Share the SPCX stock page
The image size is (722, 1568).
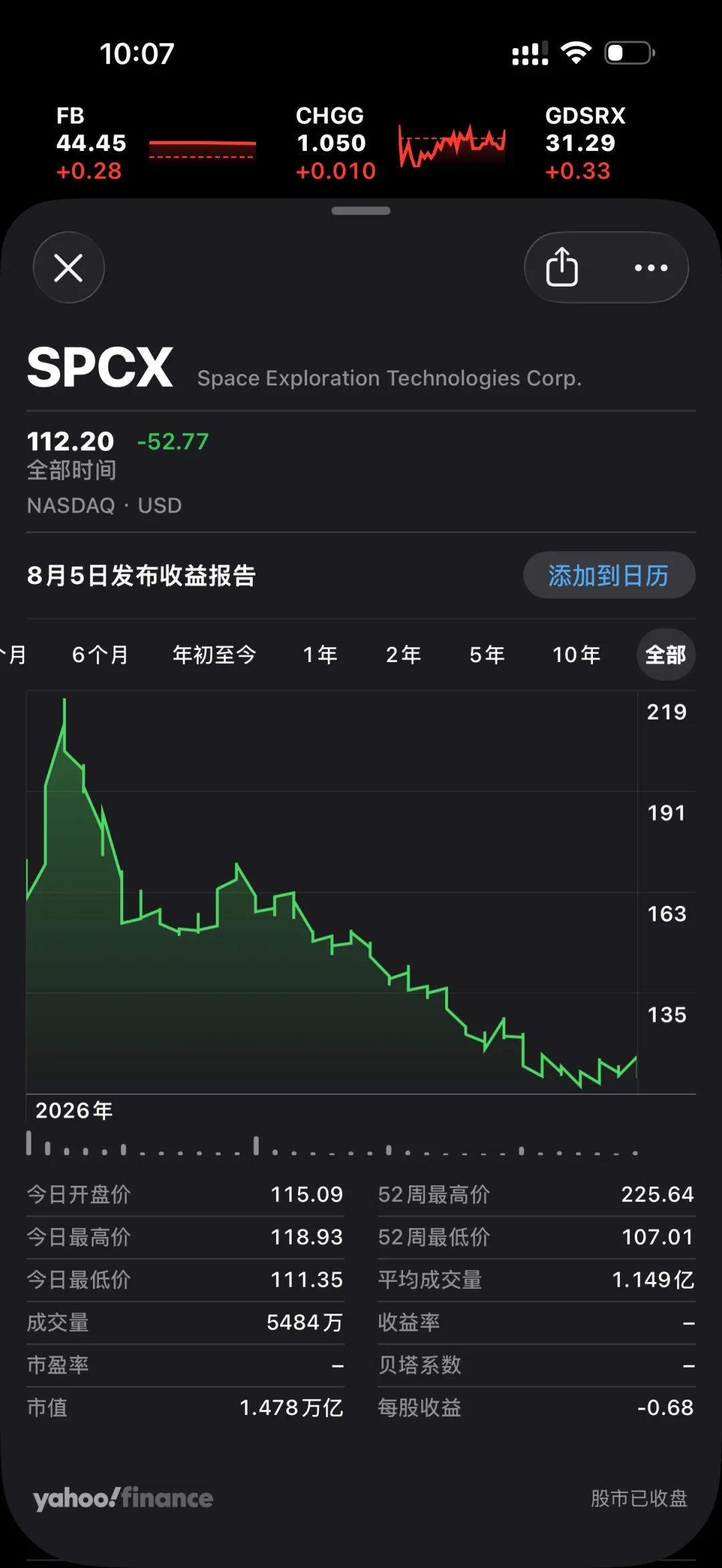click(x=562, y=267)
